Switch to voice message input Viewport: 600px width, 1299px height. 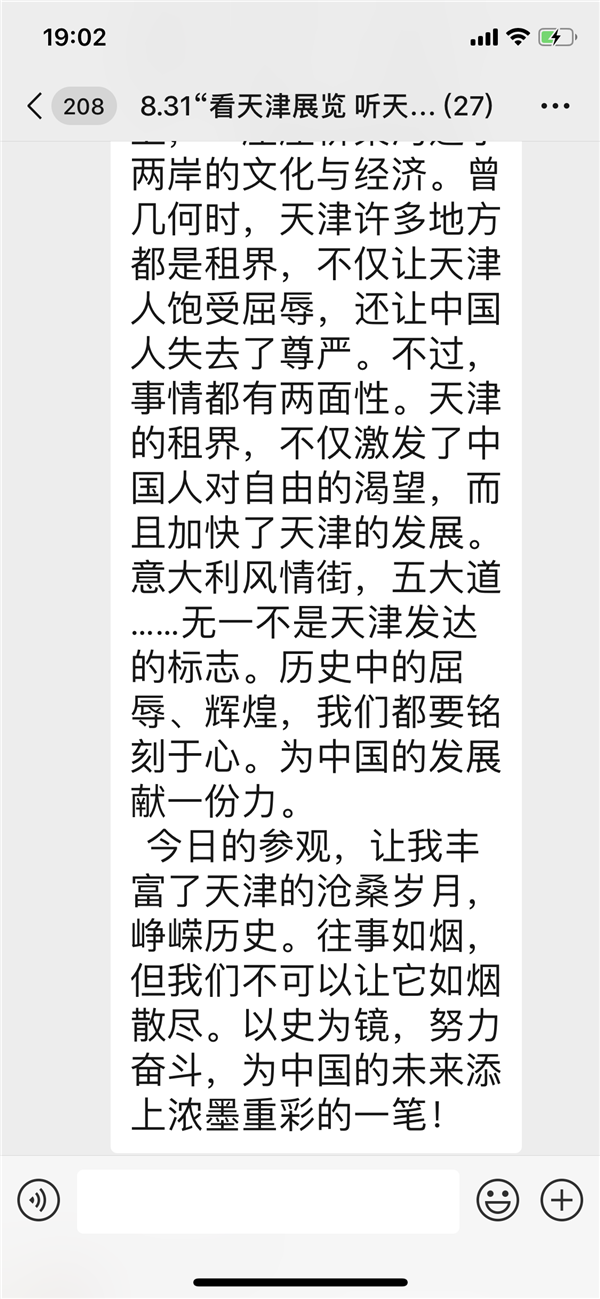click(38, 1199)
